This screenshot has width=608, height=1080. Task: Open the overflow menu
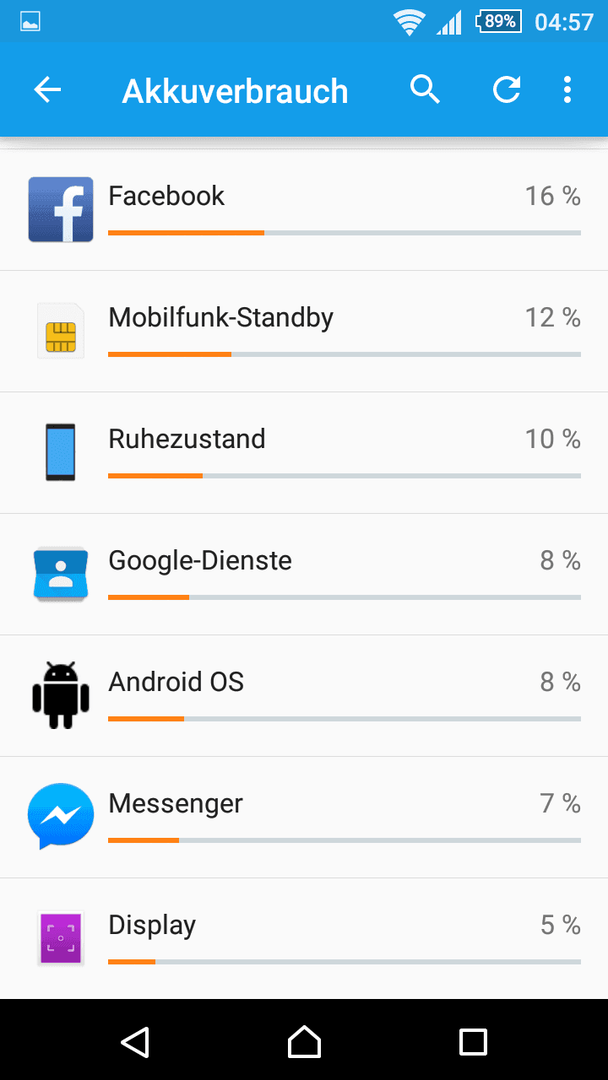click(x=567, y=90)
